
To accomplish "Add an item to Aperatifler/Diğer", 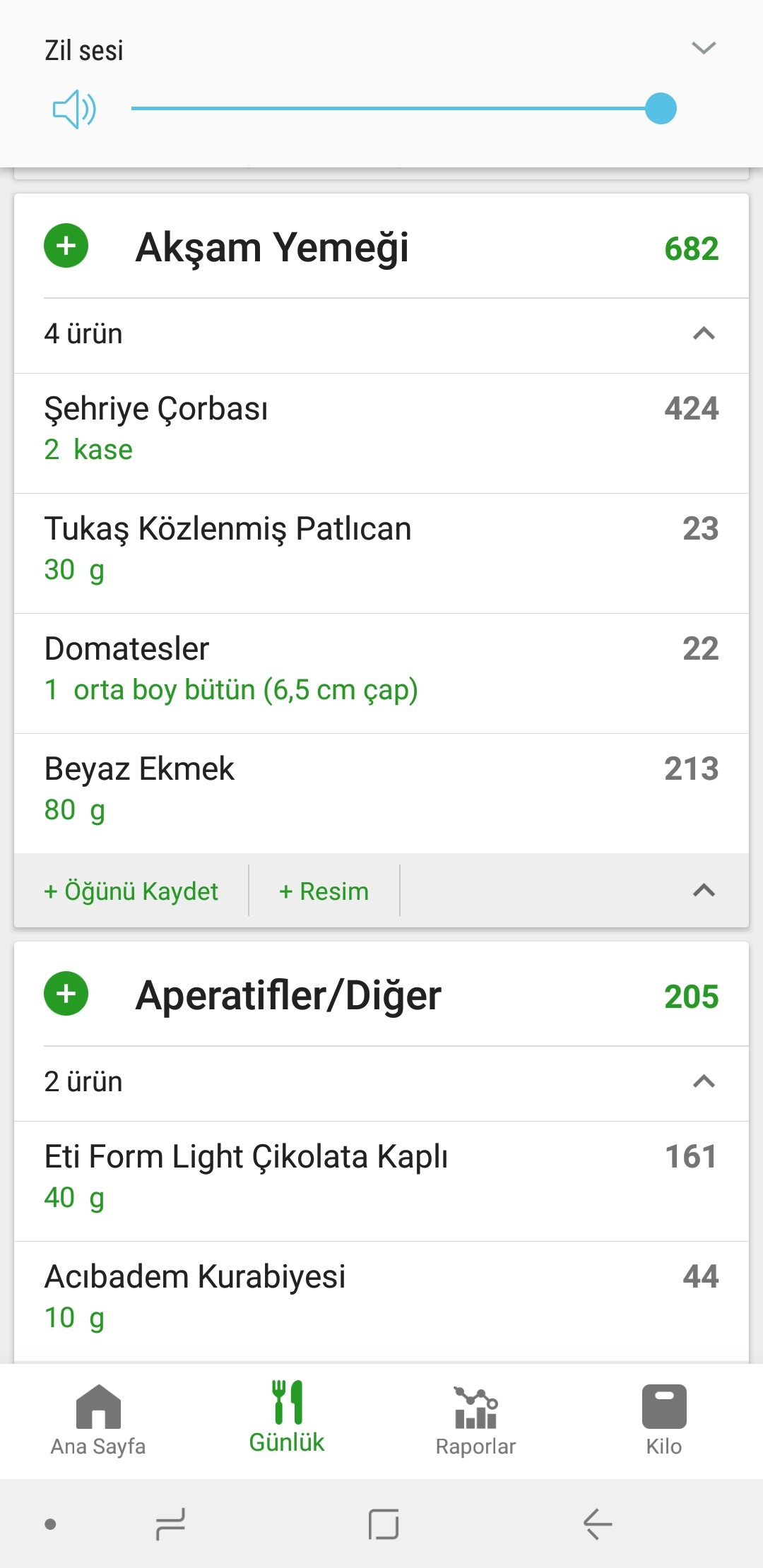I will tap(66, 994).
